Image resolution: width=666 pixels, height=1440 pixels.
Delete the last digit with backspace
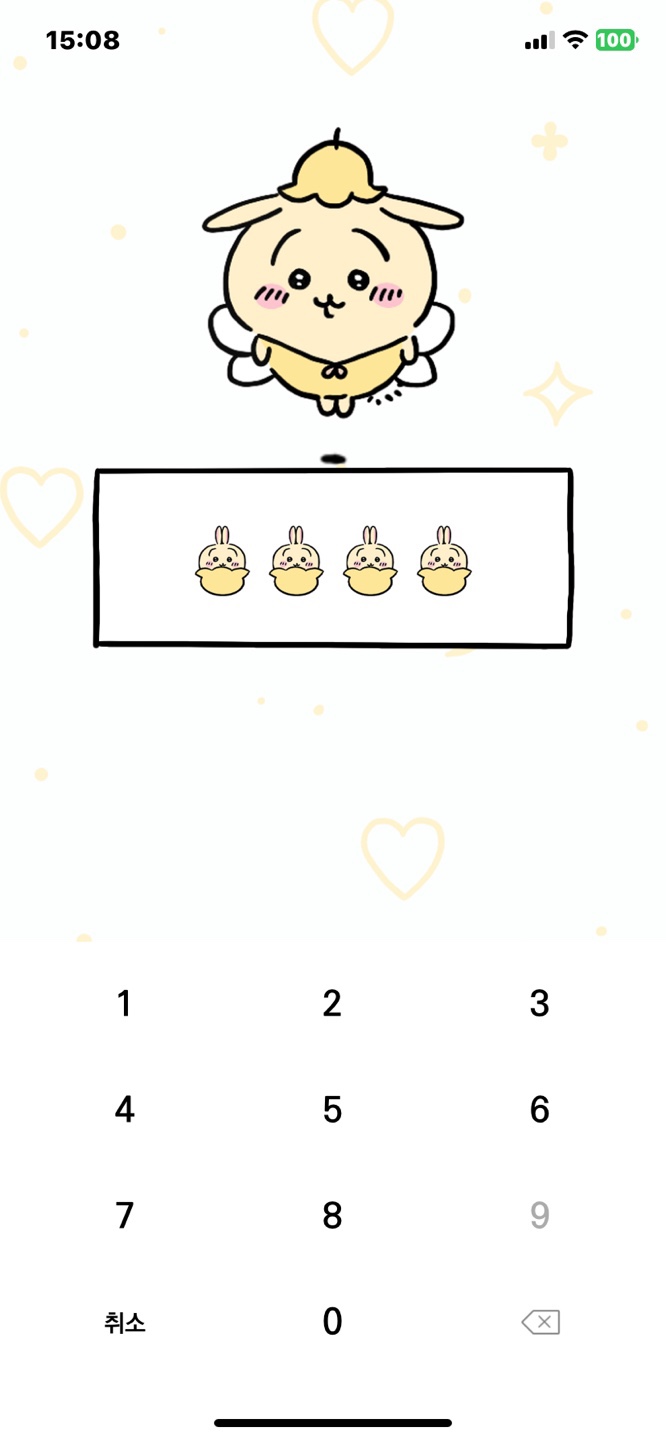(541, 1323)
